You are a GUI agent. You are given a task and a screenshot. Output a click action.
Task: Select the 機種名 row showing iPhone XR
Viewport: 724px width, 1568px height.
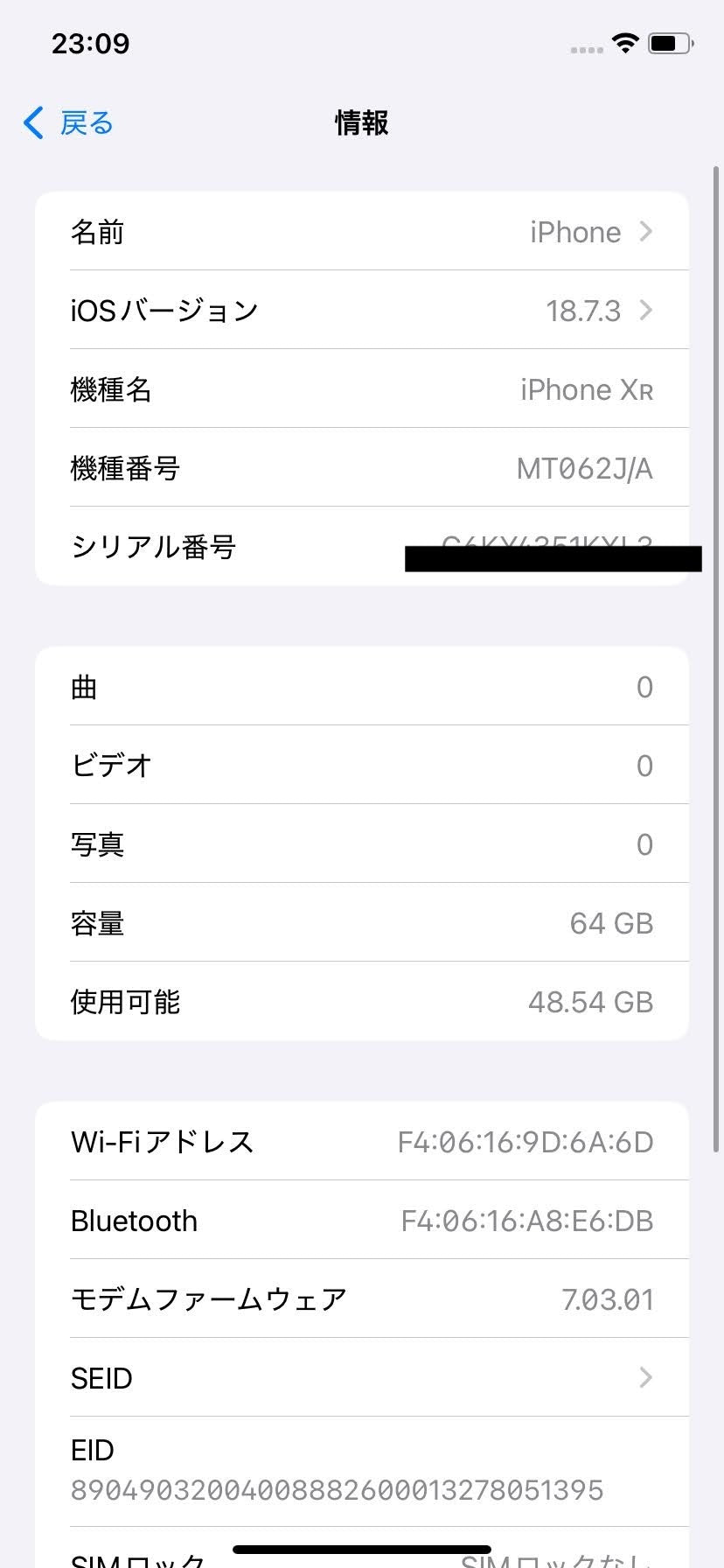(362, 388)
